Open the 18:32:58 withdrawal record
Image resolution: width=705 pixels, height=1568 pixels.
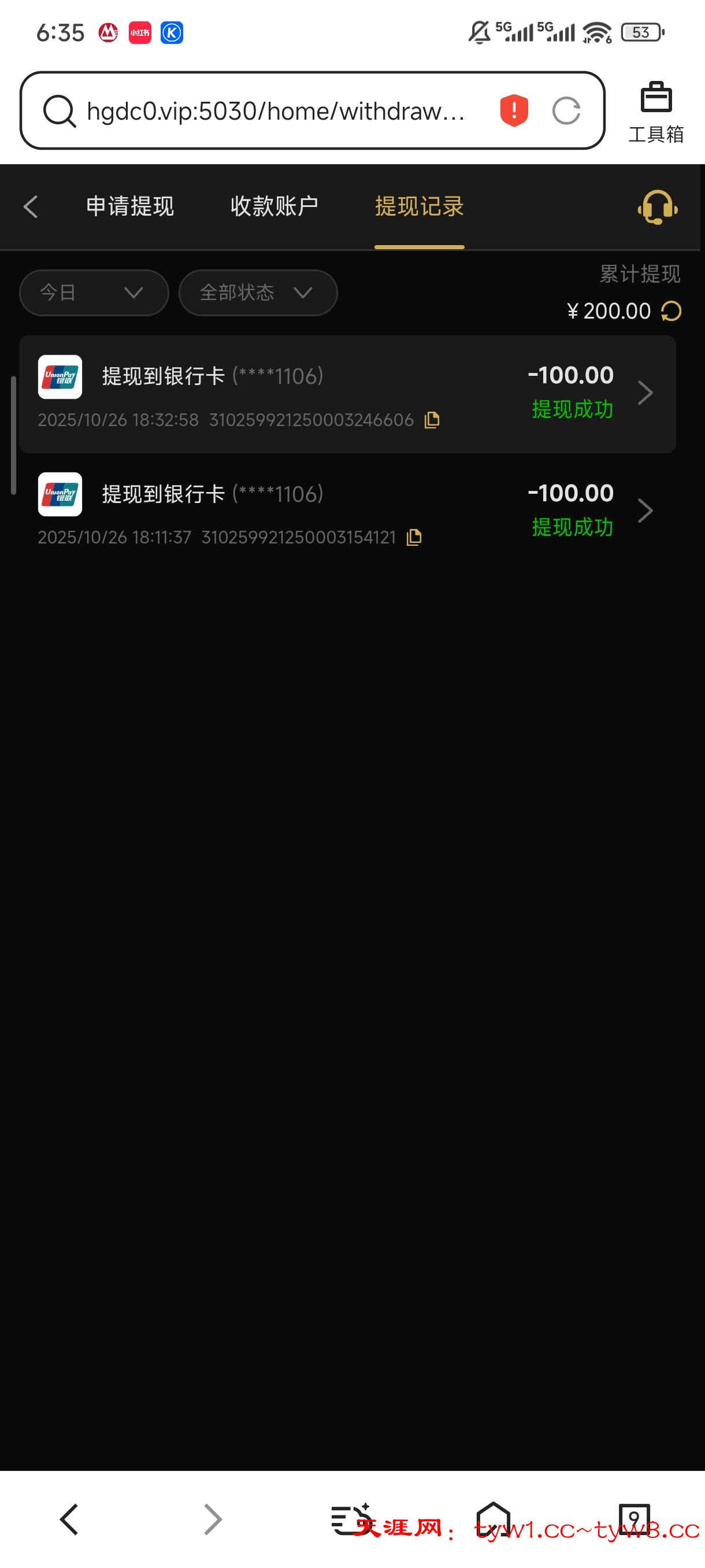[x=347, y=393]
